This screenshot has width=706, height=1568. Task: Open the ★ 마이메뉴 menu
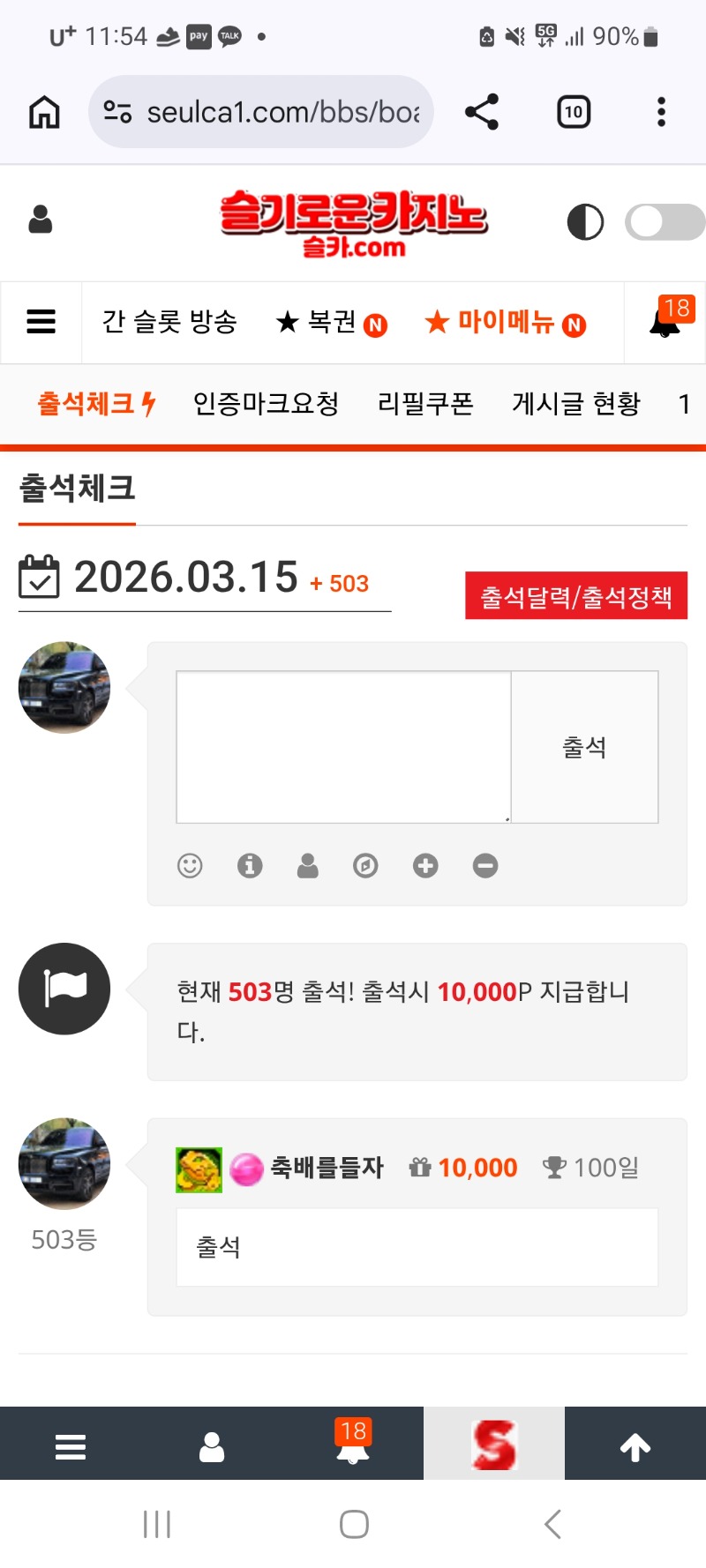[505, 323]
